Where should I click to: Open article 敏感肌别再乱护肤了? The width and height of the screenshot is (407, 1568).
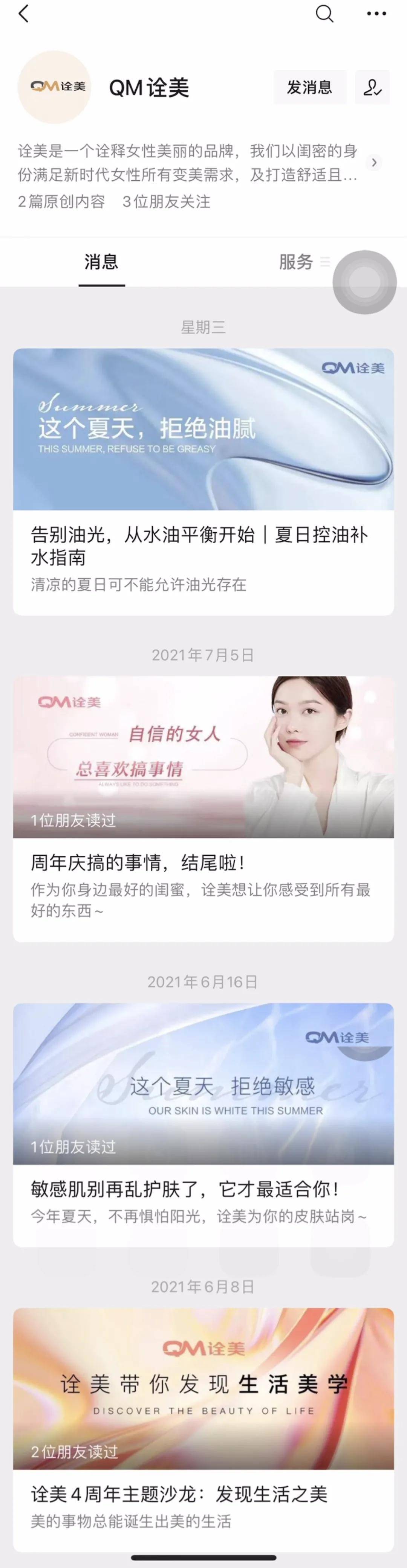(203, 1189)
